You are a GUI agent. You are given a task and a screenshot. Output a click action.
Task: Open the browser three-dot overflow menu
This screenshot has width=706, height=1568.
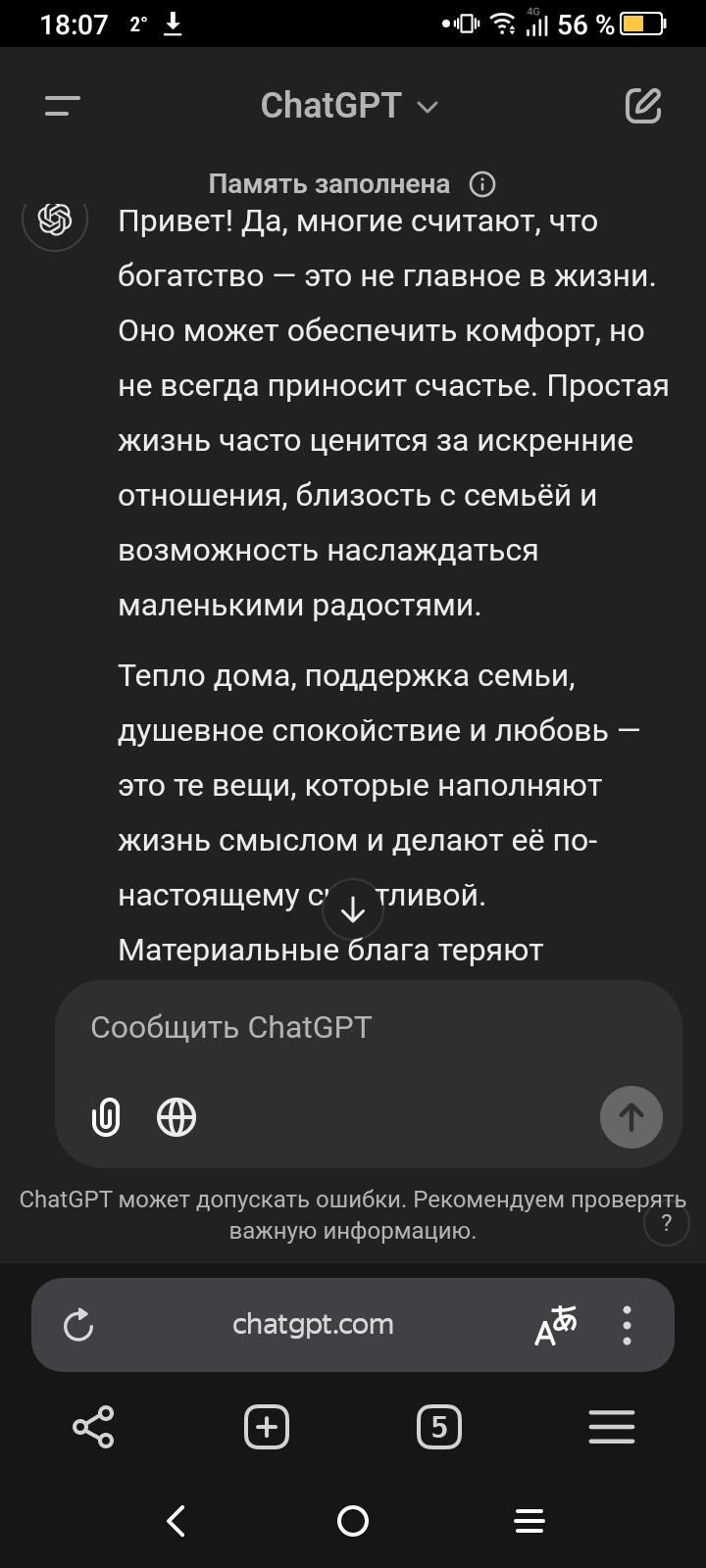(x=627, y=1326)
